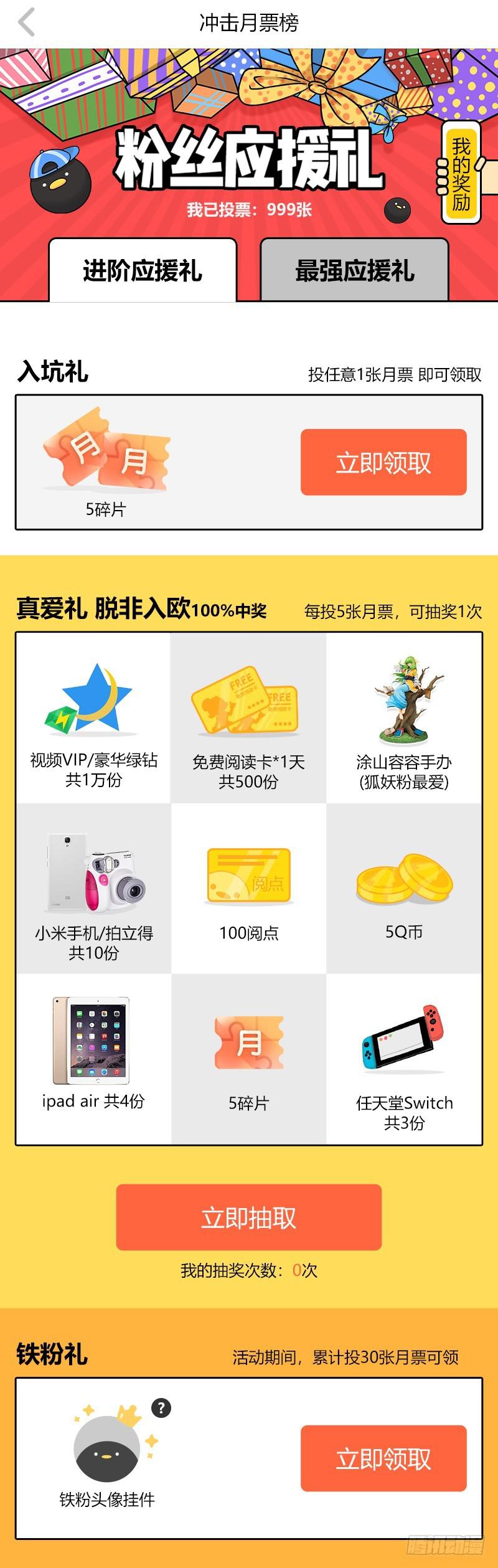Open 我的奖励 side tag
Viewport: 498px width, 1568px height.
[461, 174]
